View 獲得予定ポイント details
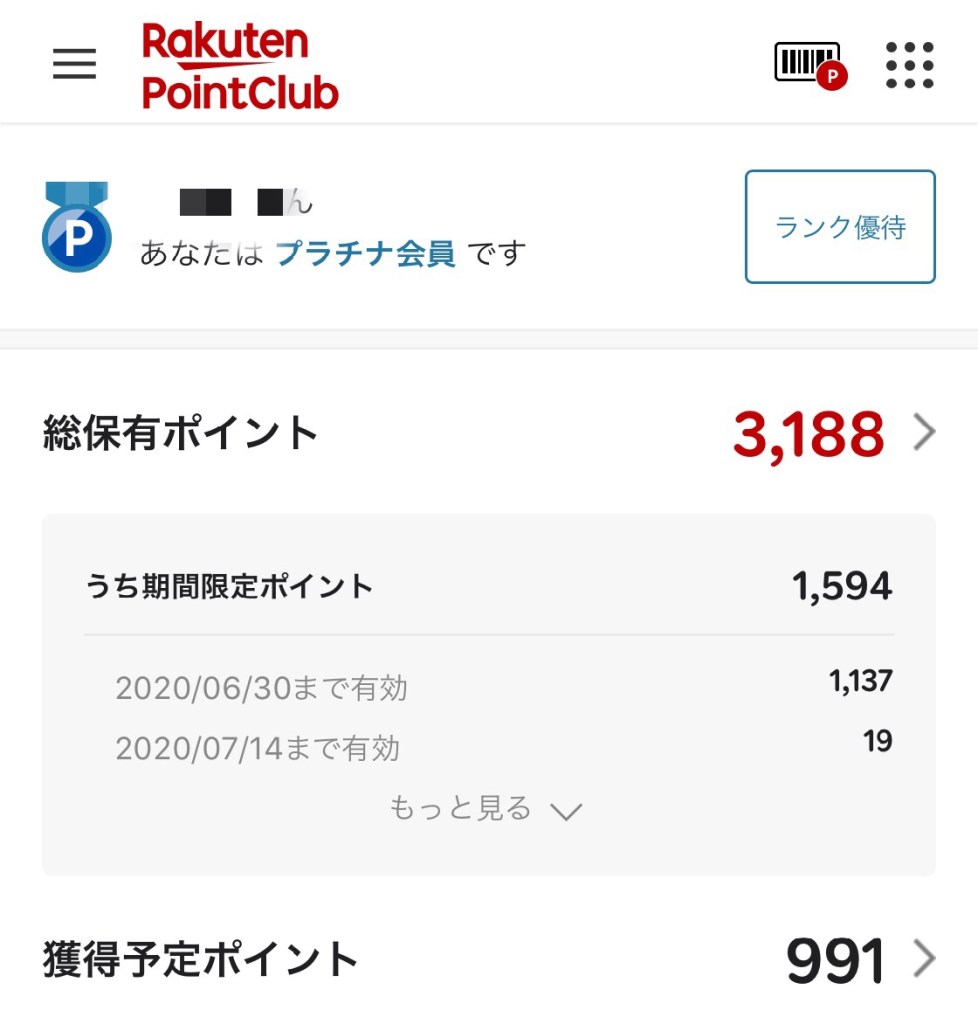This screenshot has height=1024, width=978. click(924, 960)
